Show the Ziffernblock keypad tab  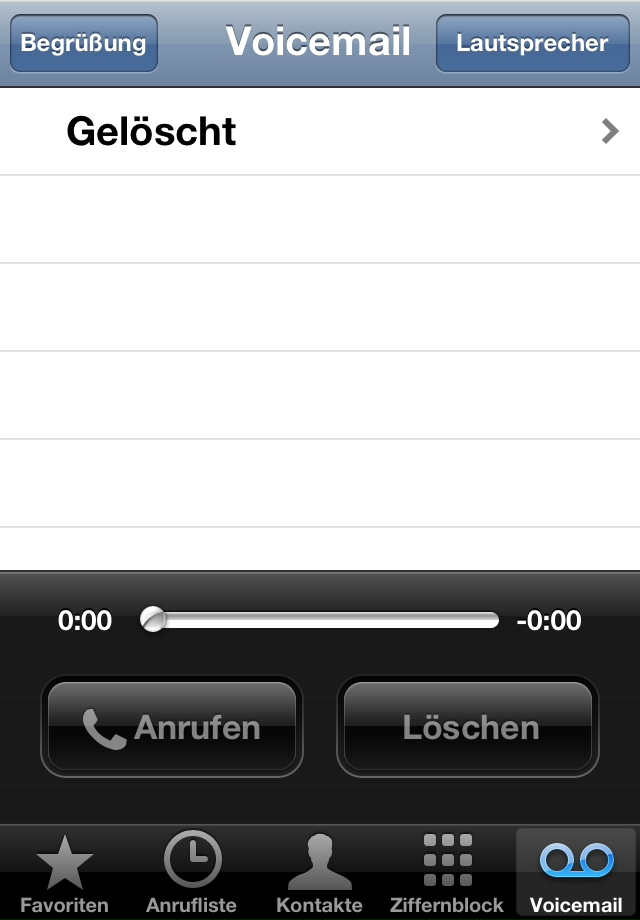click(447, 873)
